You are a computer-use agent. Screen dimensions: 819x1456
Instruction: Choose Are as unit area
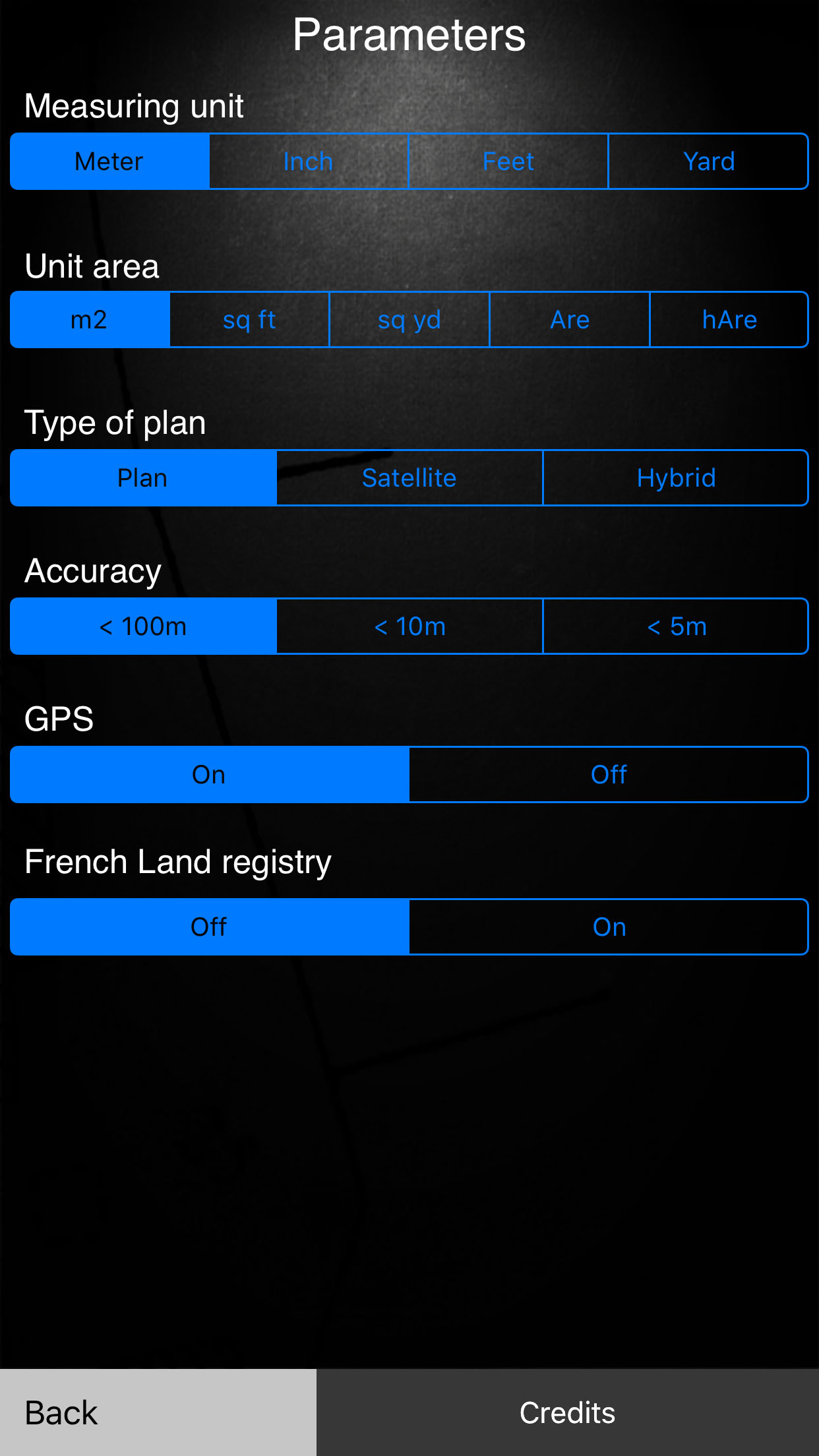(x=570, y=320)
